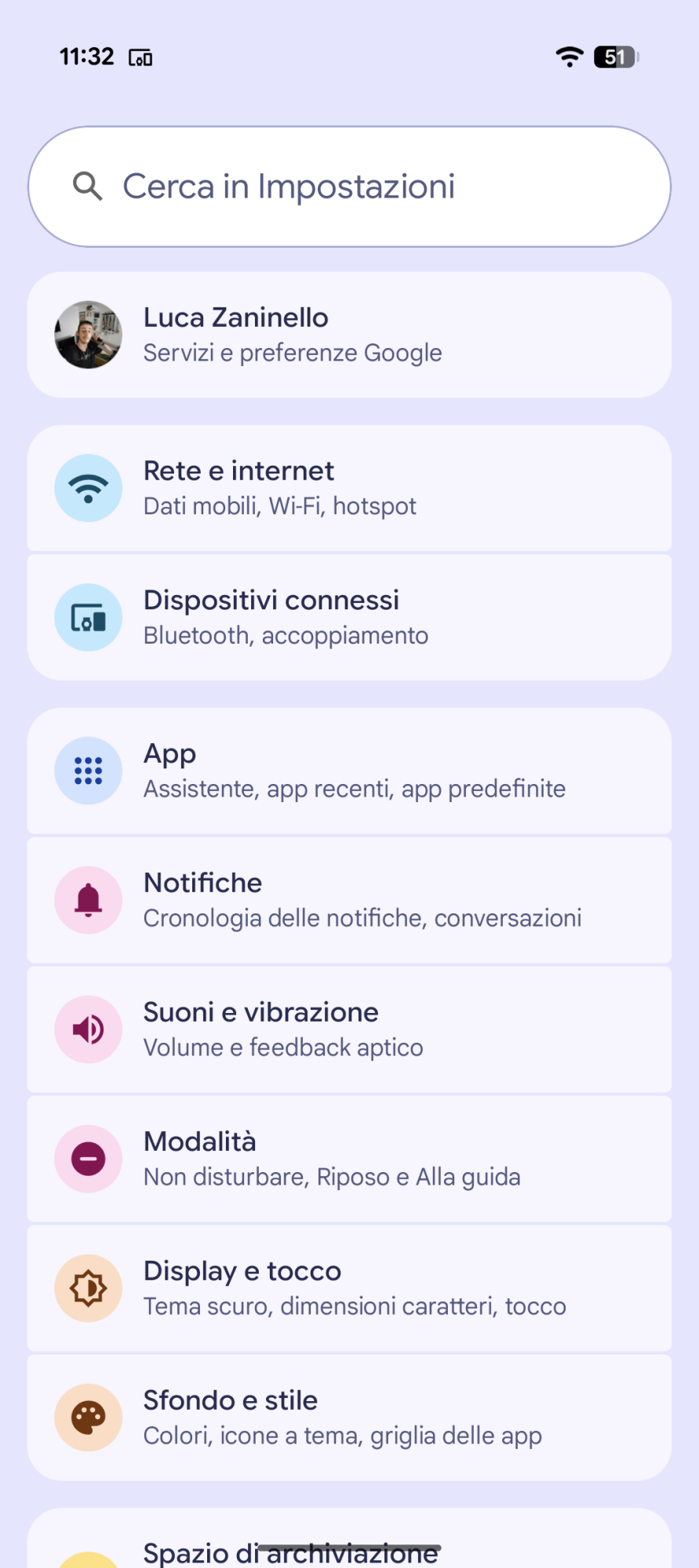Tap the Cerca in Impostazioni search box

tap(349, 187)
